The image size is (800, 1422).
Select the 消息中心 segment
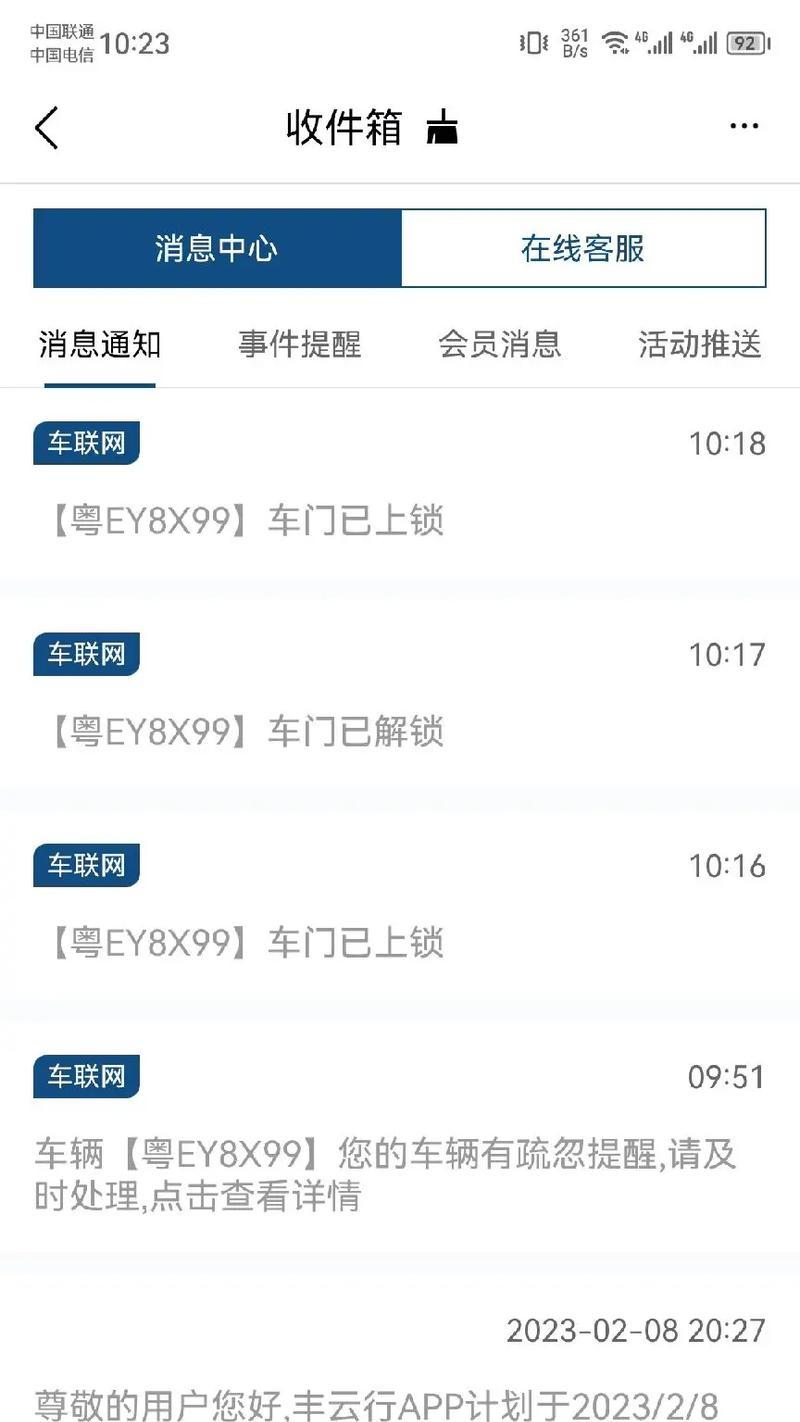pyautogui.click(x=217, y=248)
